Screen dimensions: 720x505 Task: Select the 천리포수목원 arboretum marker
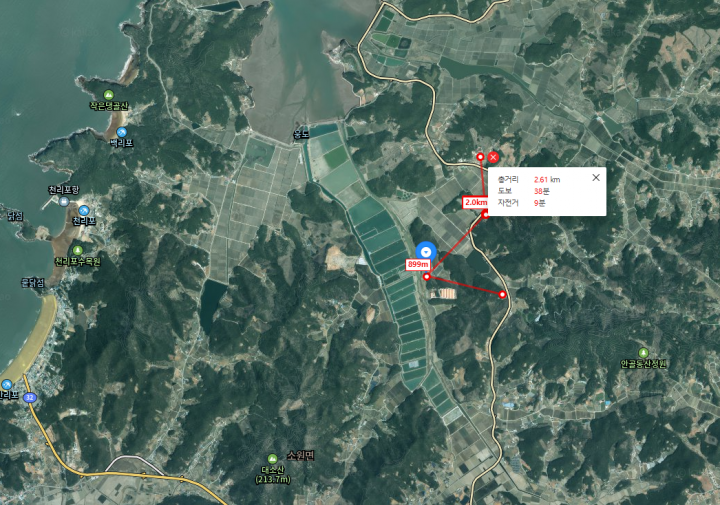click(x=78, y=250)
